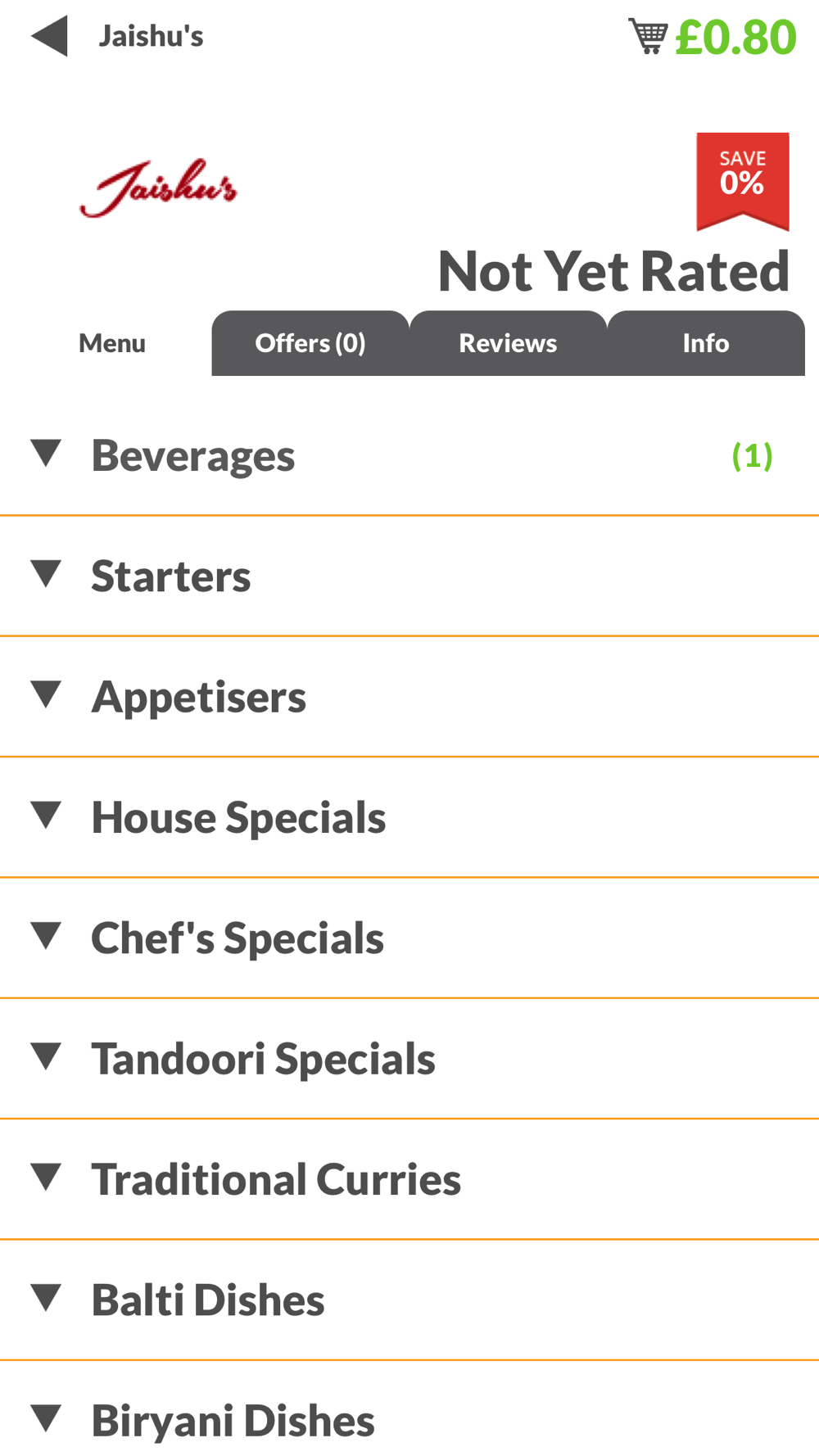The width and height of the screenshot is (819, 1456).
Task: Expand the Appetisers section
Action: (x=409, y=697)
